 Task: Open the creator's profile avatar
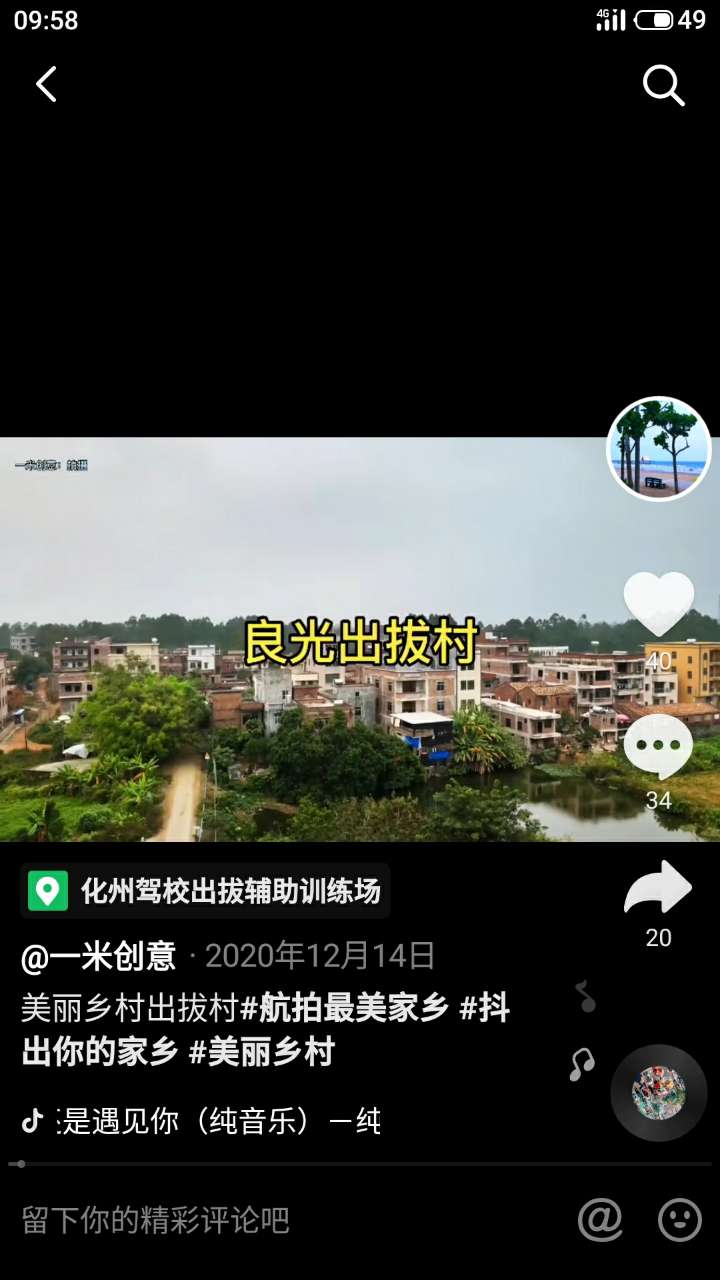(x=659, y=449)
